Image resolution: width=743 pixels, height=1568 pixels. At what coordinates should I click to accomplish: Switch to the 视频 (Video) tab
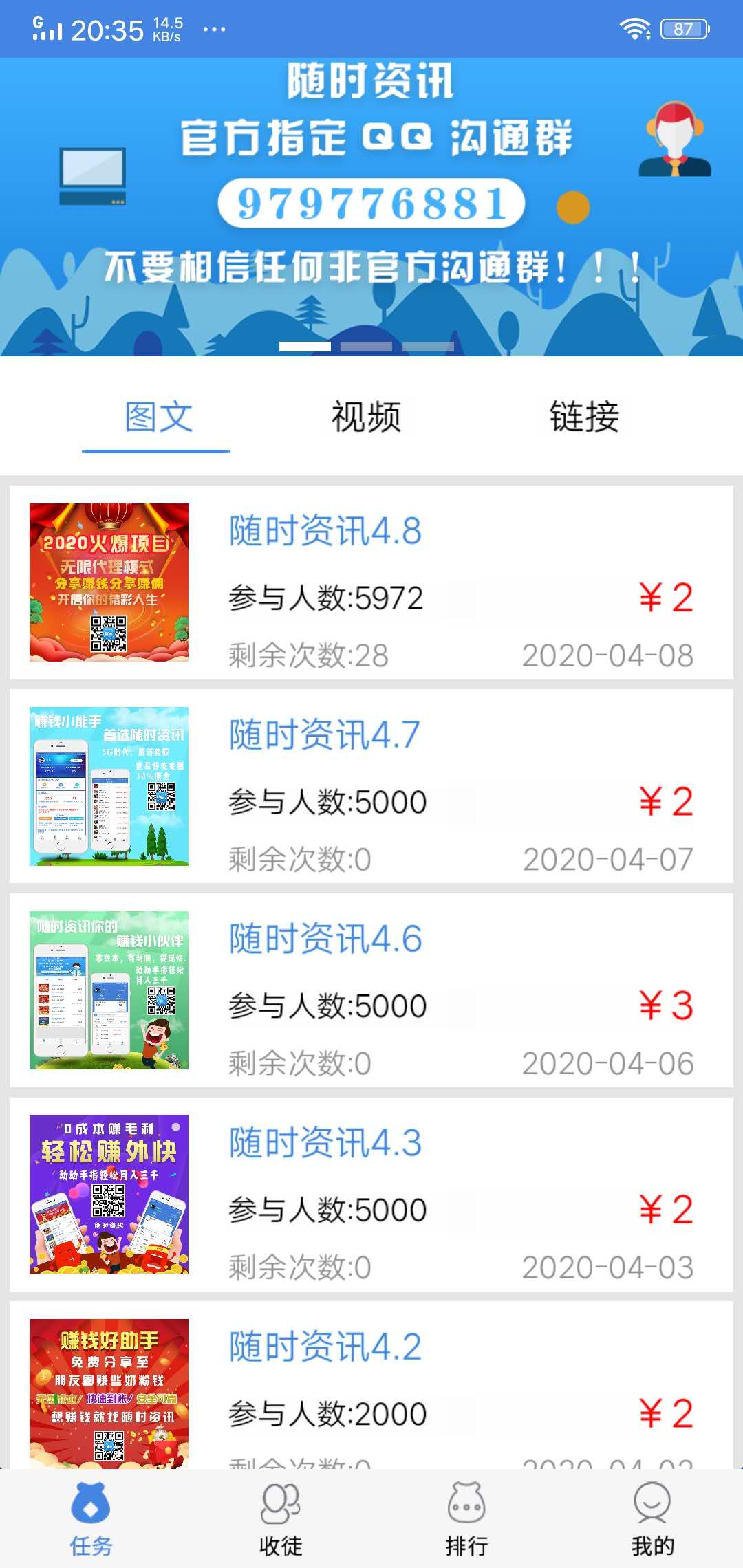coord(366,416)
